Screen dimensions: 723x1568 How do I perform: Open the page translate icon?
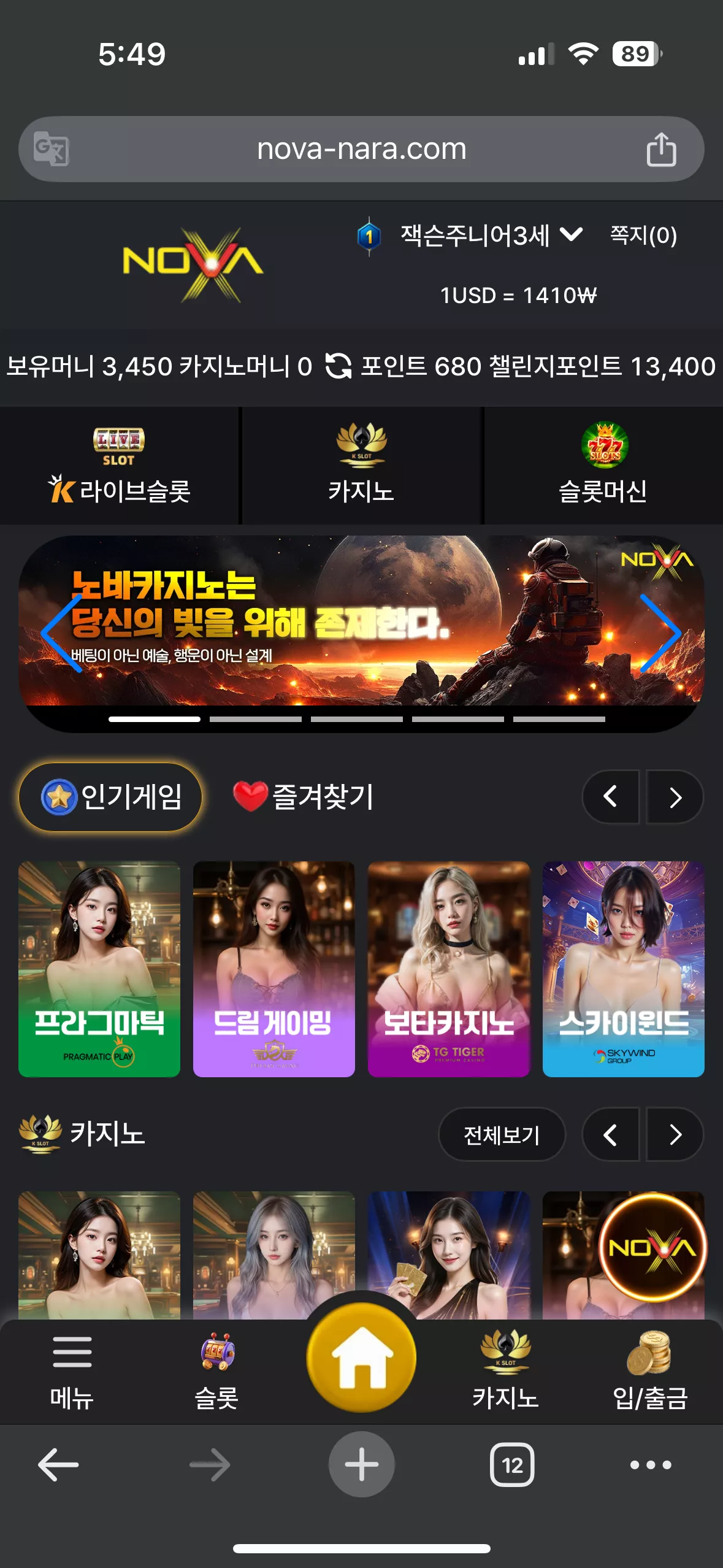51,149
